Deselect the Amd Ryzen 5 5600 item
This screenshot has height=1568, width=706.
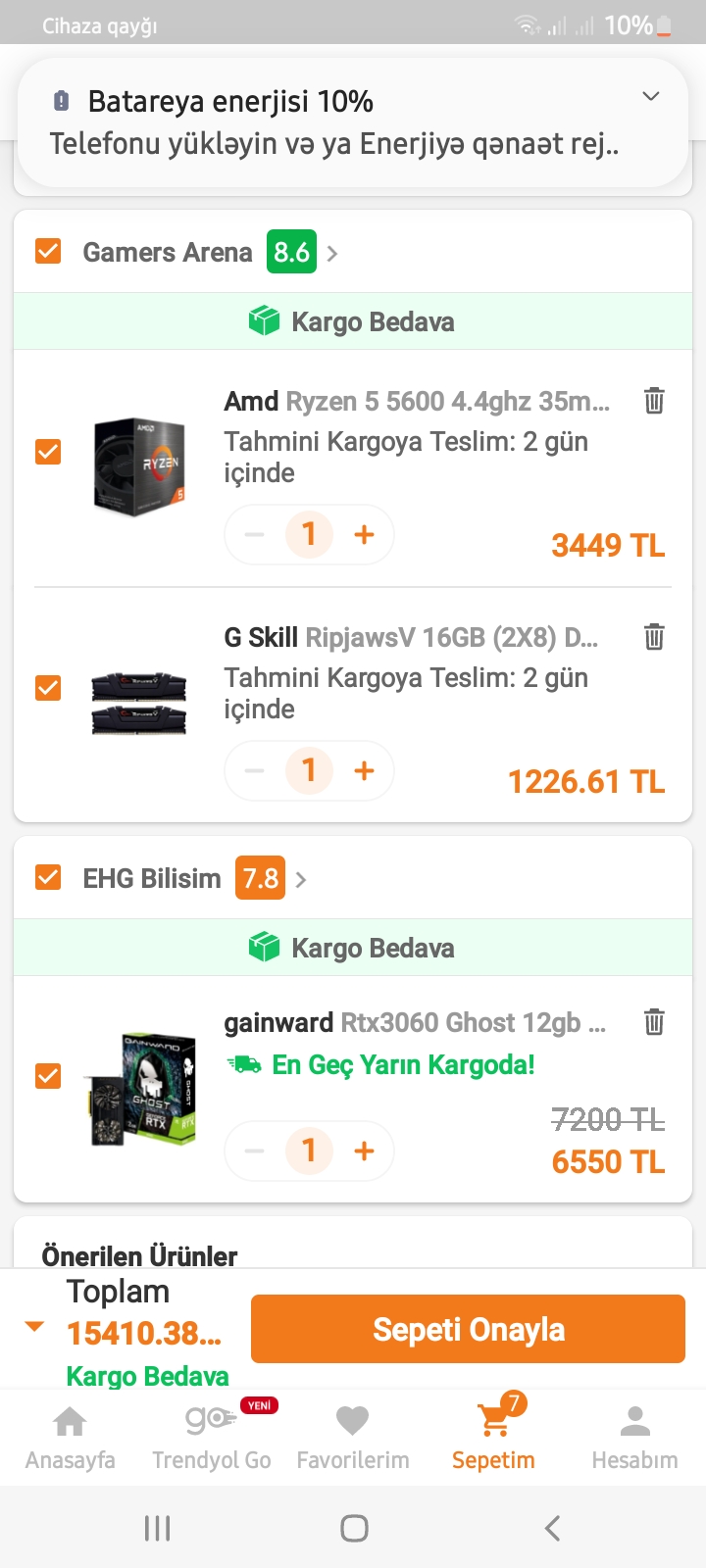tap(48, 452)
